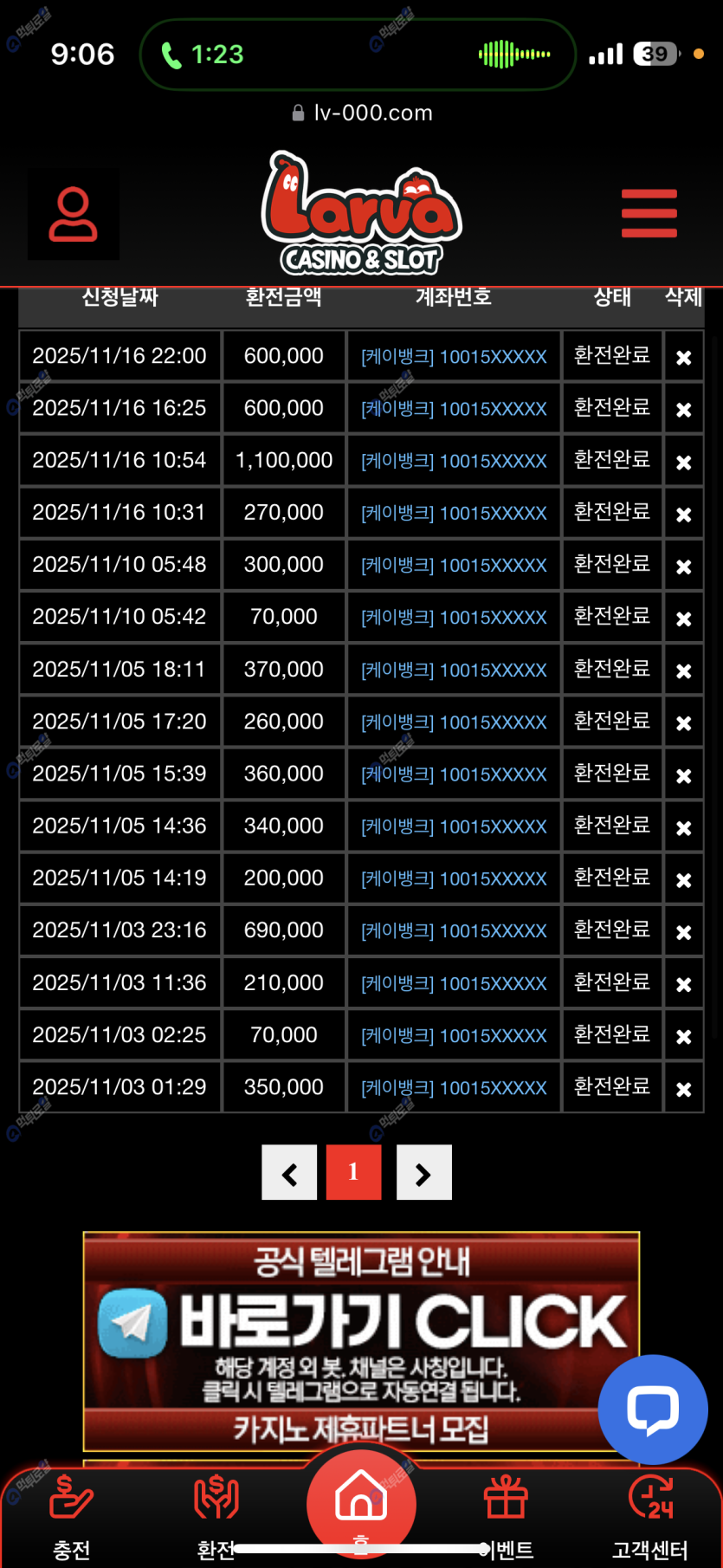This screenshot has width=723, height=1568.
Task: Remove the 2025/11/10 05:48 entry
Action: click(683, 567)
